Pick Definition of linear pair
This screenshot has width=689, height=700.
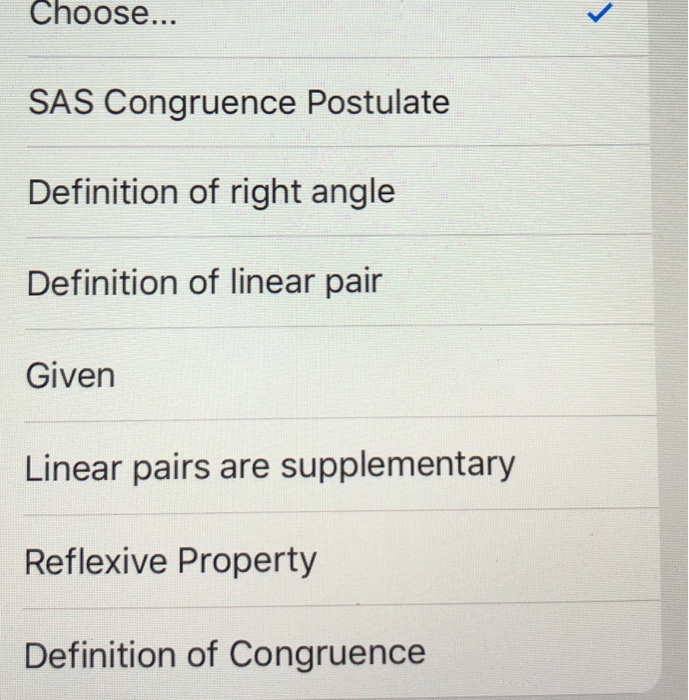click(204, 284)
